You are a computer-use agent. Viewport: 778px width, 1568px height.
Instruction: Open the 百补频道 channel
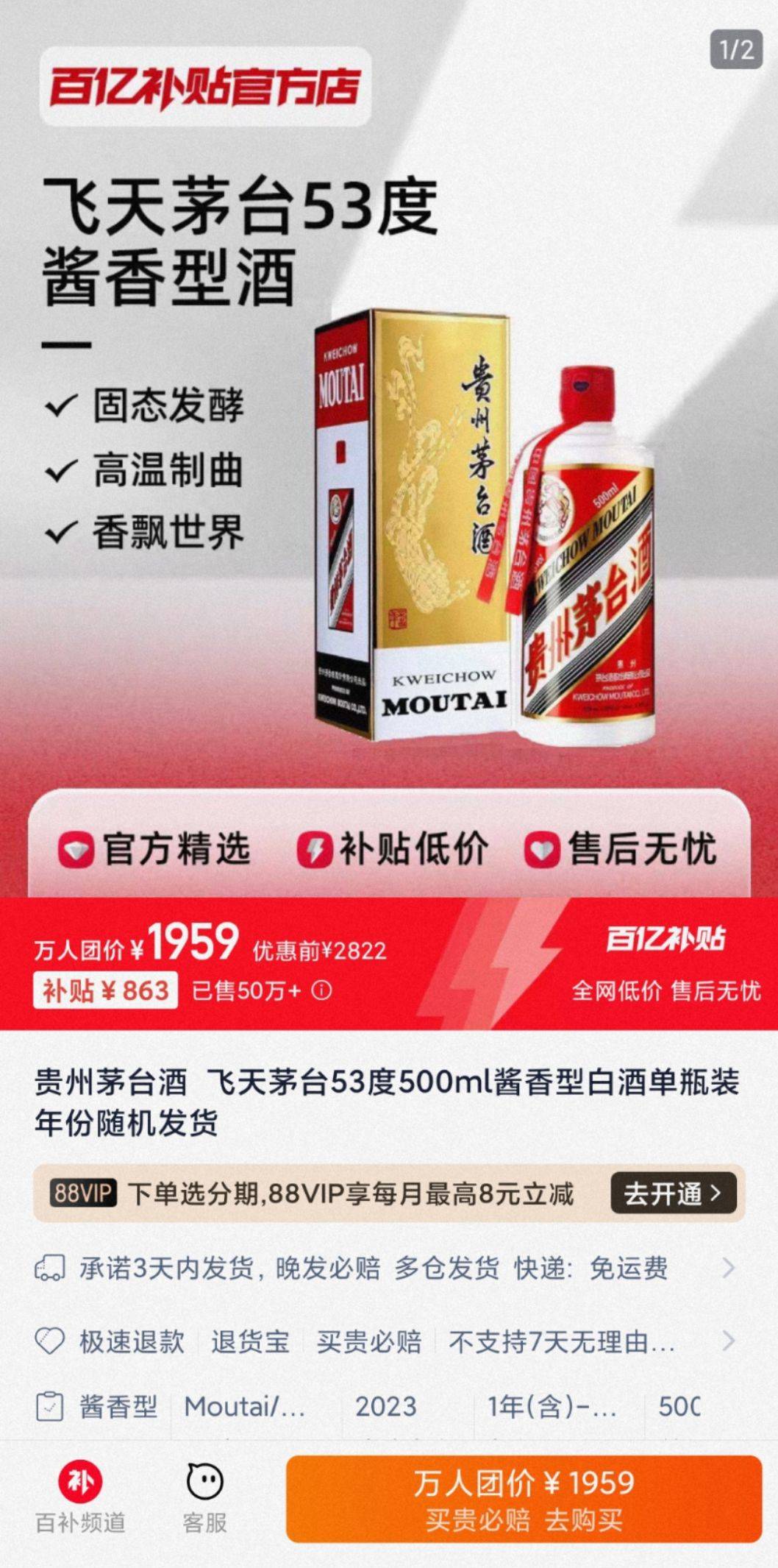(80, 1499)
